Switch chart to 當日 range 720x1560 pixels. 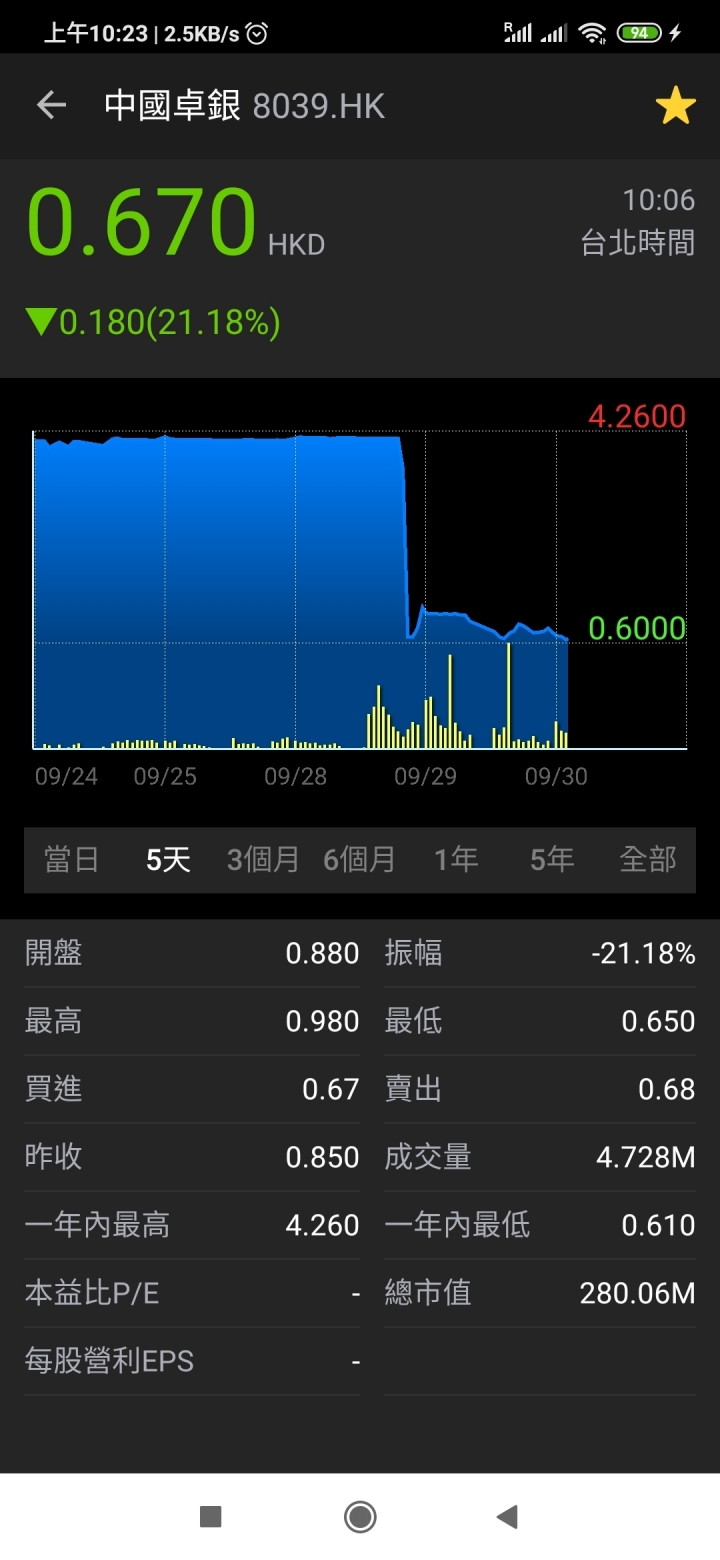(72, 859)
